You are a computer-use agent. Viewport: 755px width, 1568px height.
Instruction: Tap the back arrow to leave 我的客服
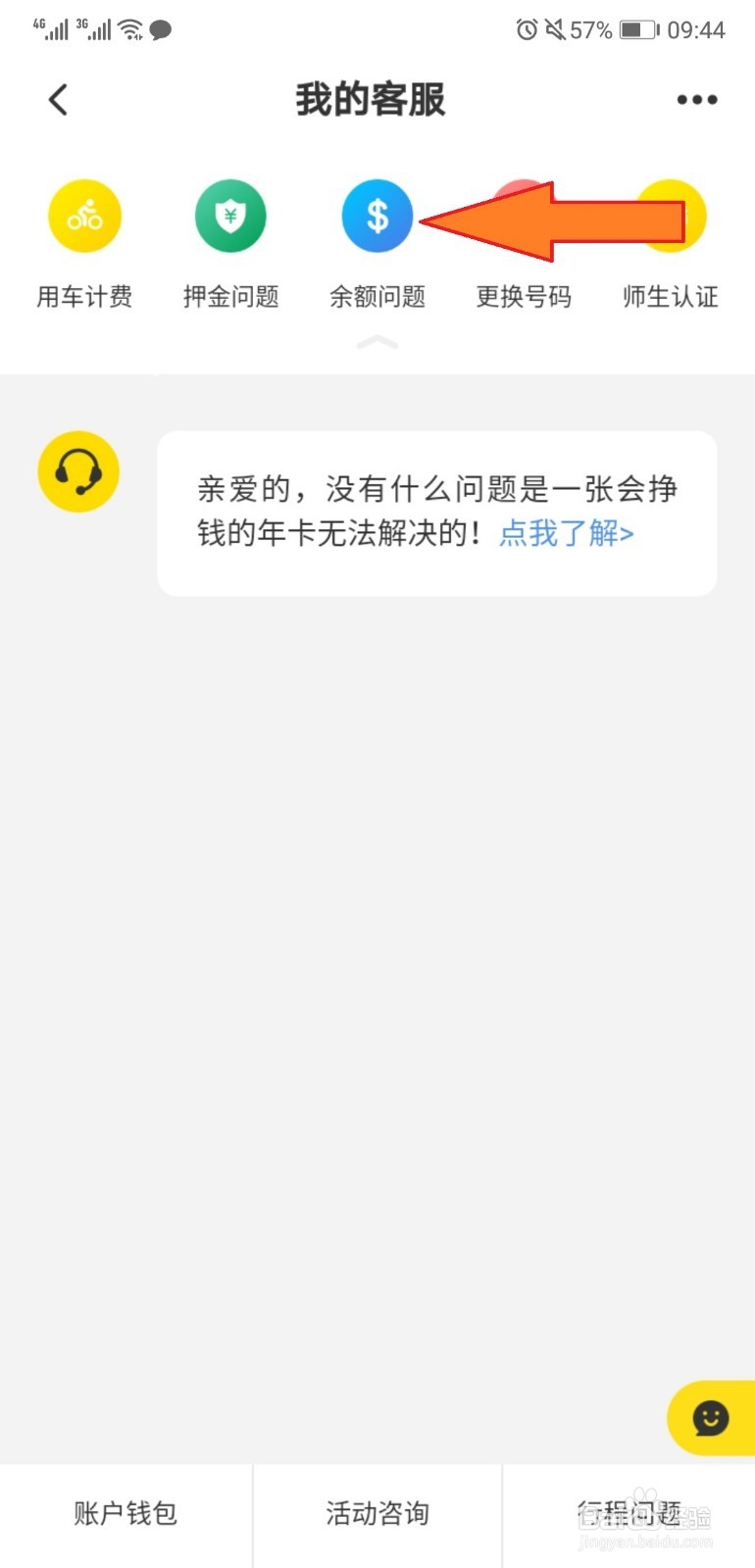tap(57, 99)
